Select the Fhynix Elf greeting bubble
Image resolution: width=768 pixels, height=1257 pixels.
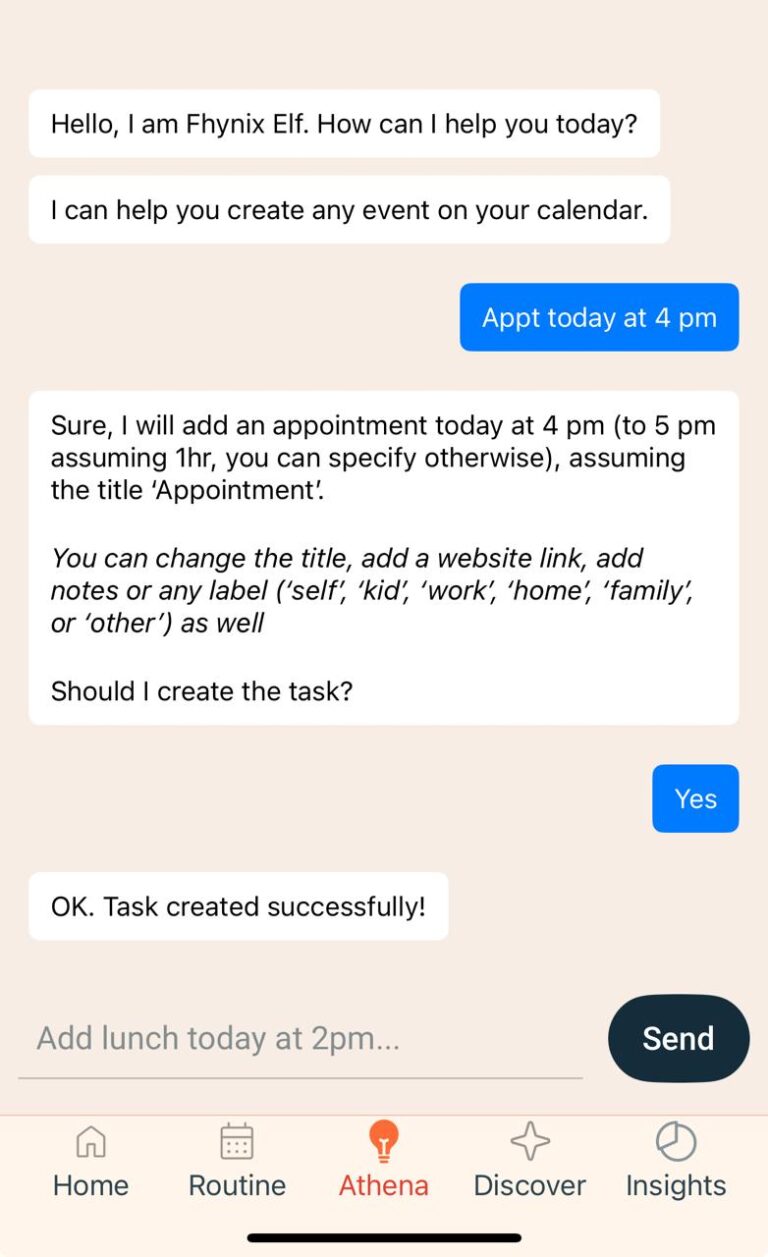point(345,124)
